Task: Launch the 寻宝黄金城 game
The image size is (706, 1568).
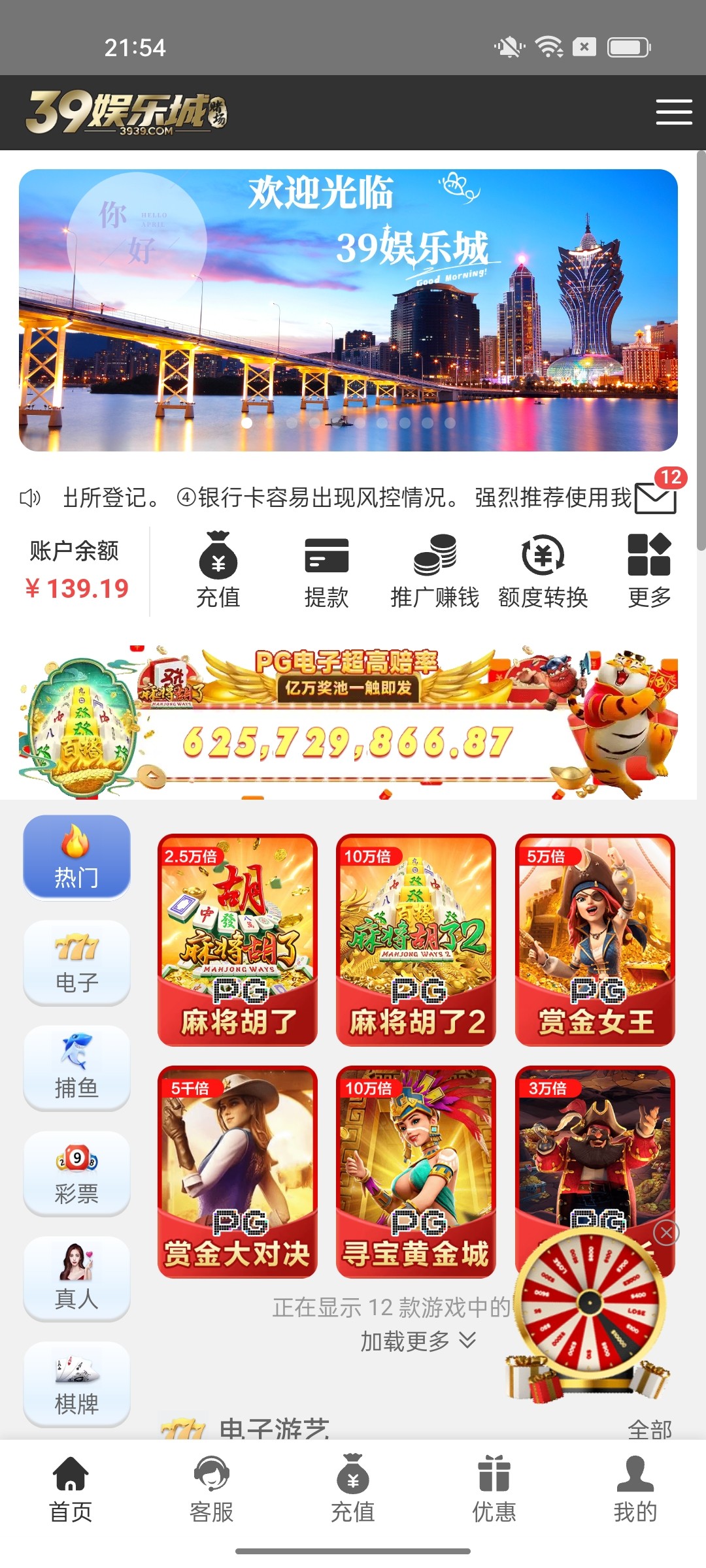Action: [x=416, y=1171]
